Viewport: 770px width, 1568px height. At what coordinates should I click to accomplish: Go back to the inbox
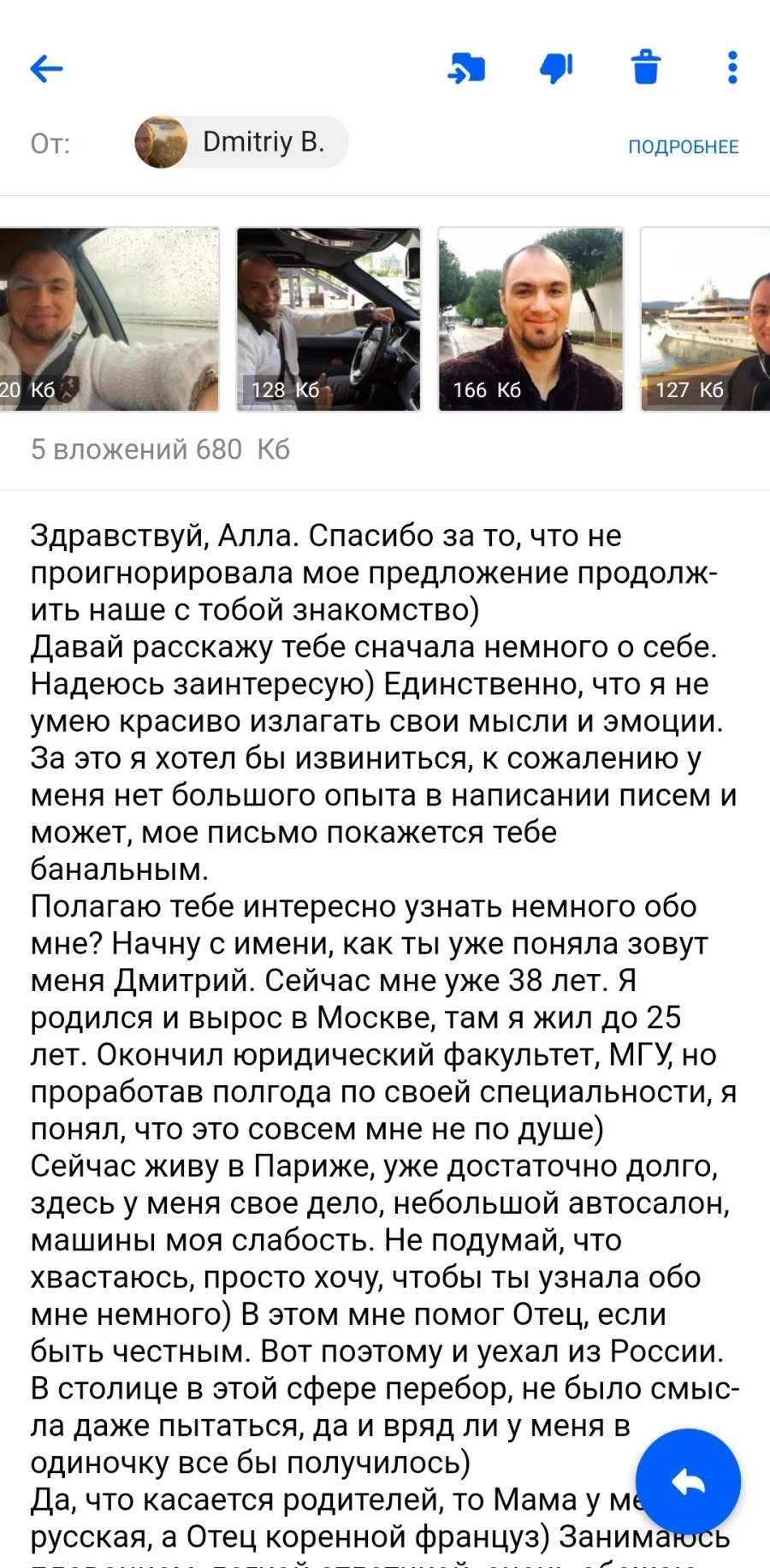(46, 68)
